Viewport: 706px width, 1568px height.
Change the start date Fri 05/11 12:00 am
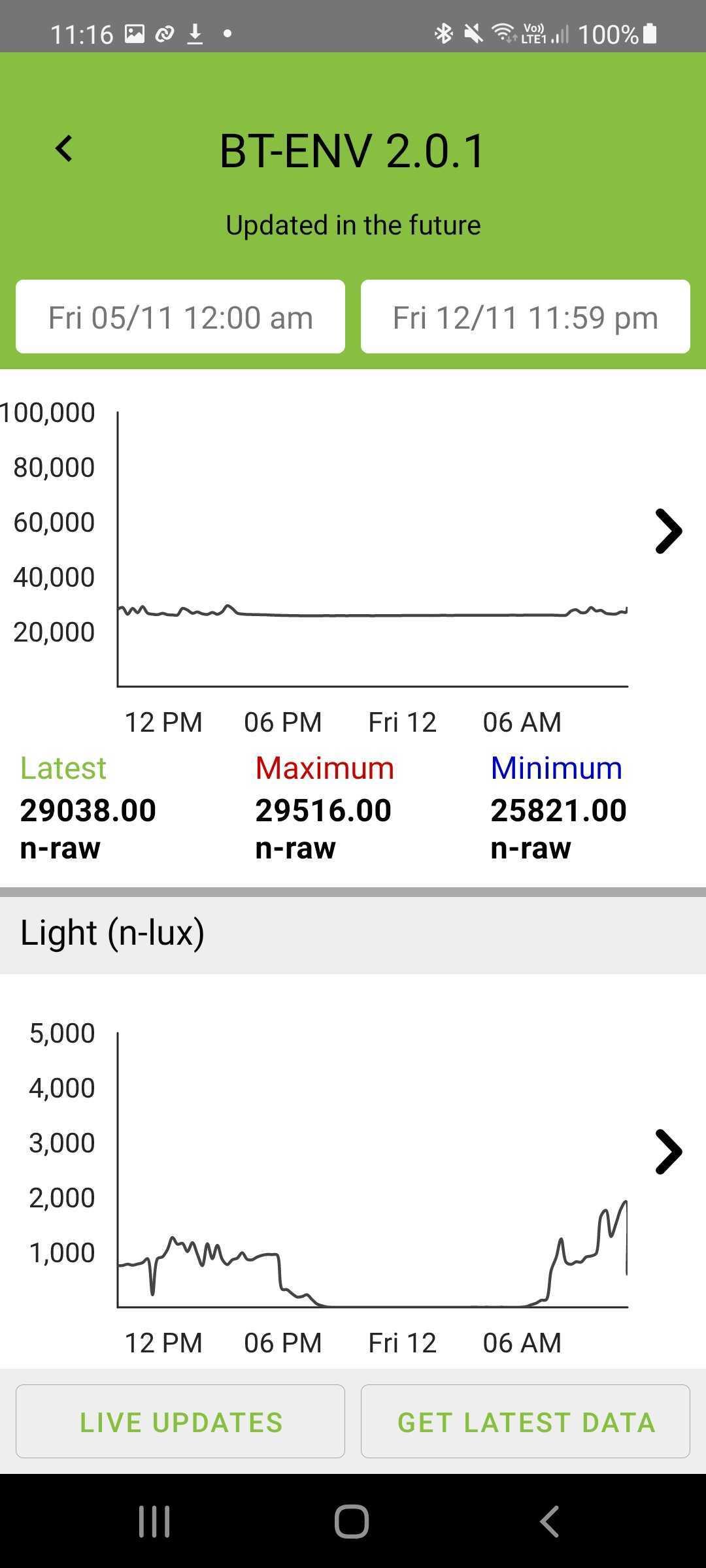pyautogui.click(x=180, y=317)
